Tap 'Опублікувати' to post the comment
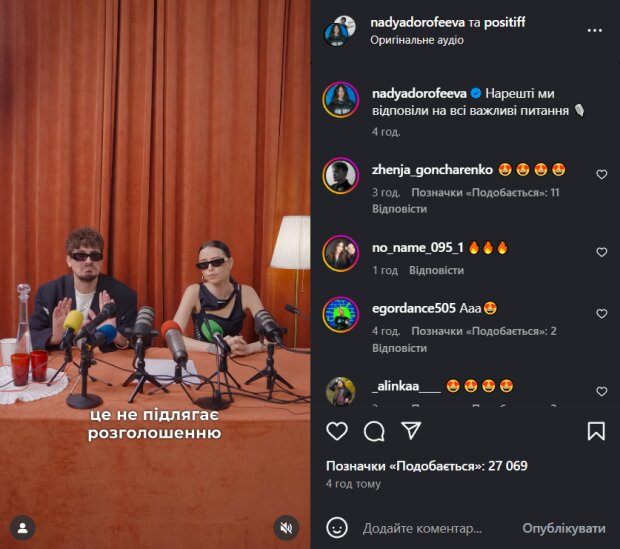 (x=564, y=528)
